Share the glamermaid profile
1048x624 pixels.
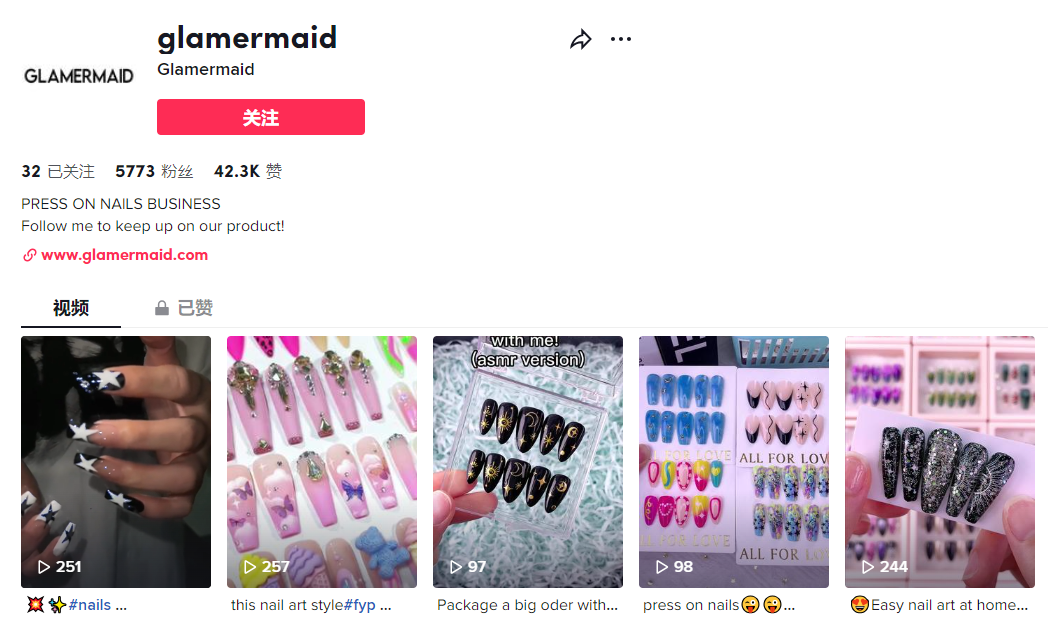click(x=580, y=40)
